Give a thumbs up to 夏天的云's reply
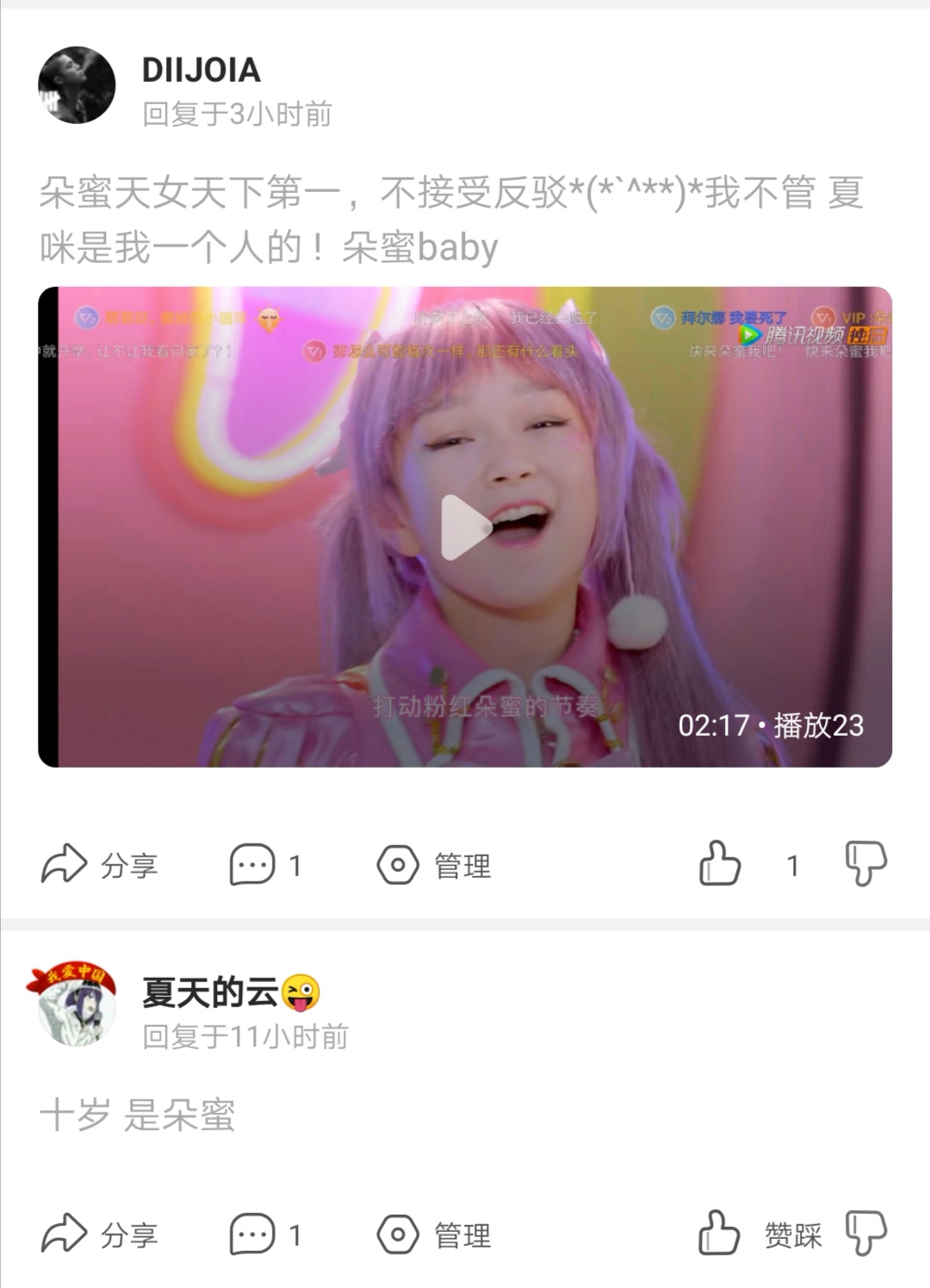 click(719, 1233)
